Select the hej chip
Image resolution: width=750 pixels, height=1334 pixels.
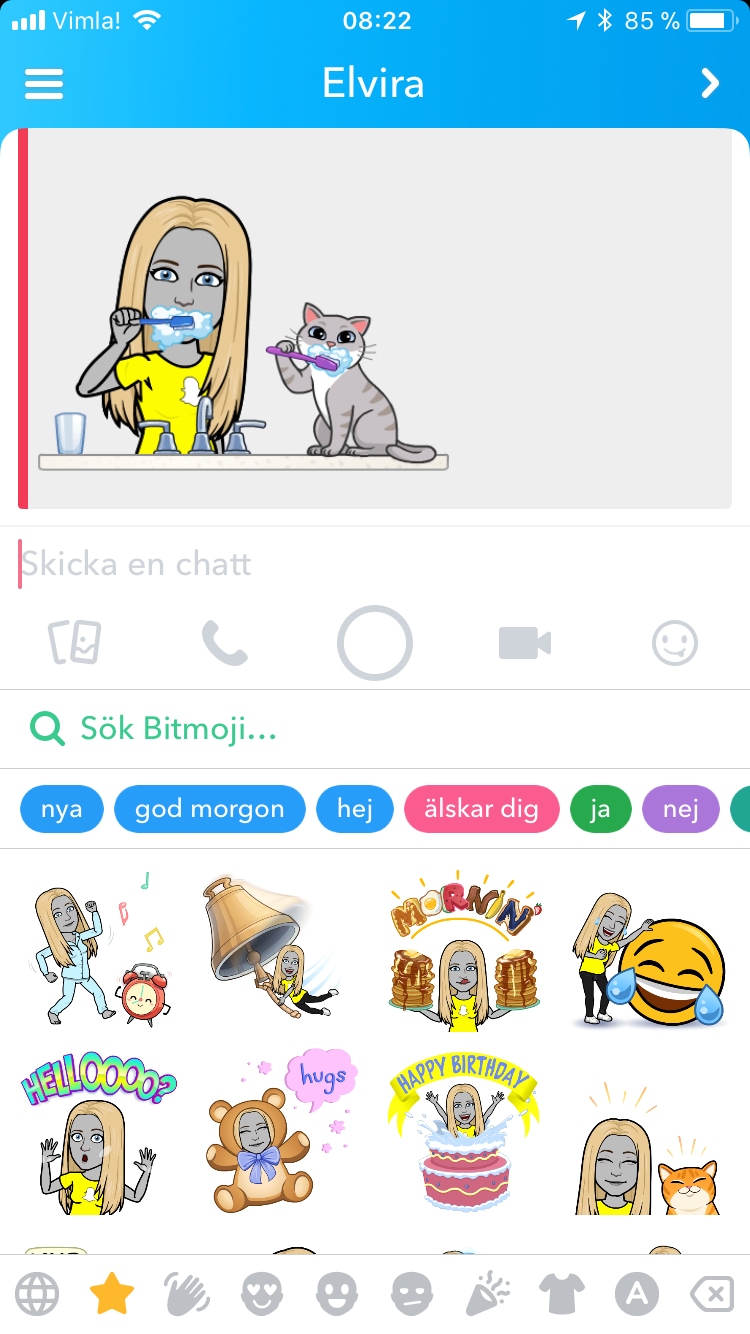pos(355,809)
